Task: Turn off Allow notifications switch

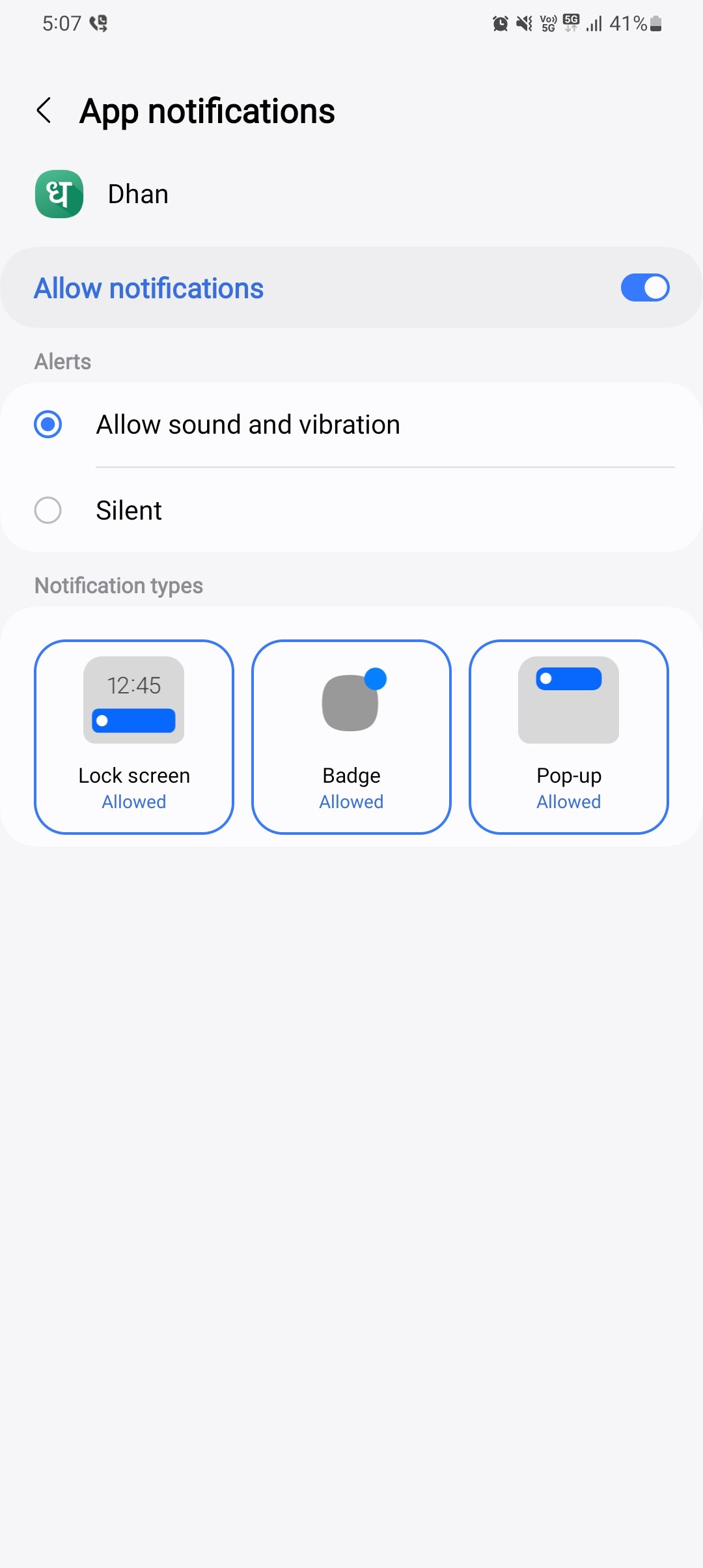Action: pos(644,288)
